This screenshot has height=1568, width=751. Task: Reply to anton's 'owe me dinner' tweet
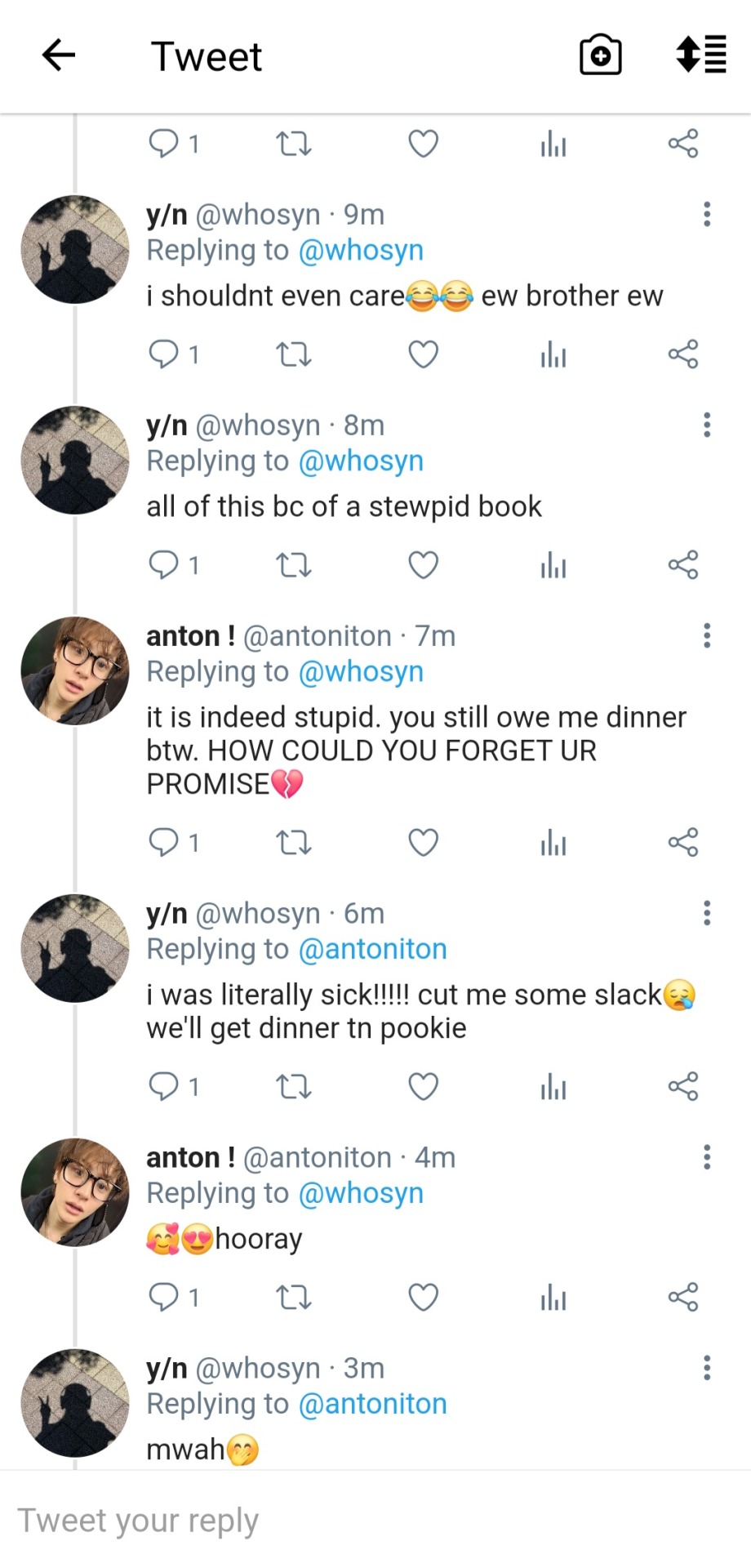[x=164, y=842]
